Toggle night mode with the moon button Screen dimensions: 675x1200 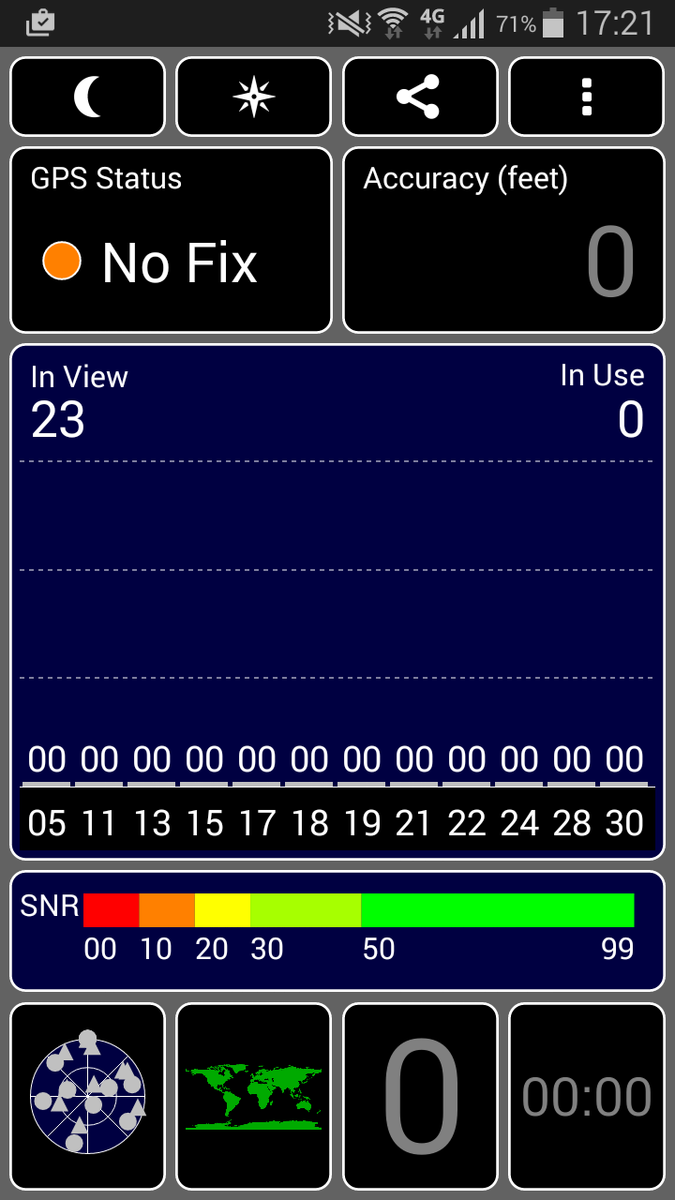[x=88, y=97]
